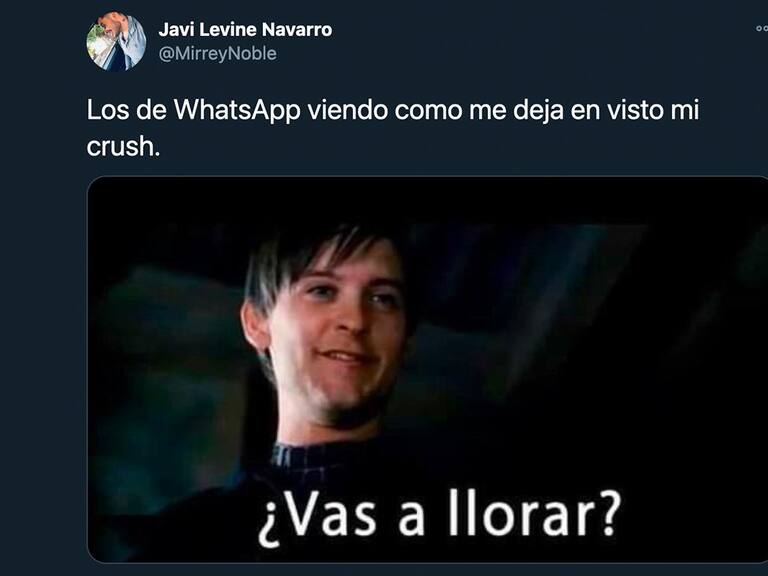Open Javi Levine Navarro's profile picture
This screenshot has height=576, width=768.
[116, 41]
